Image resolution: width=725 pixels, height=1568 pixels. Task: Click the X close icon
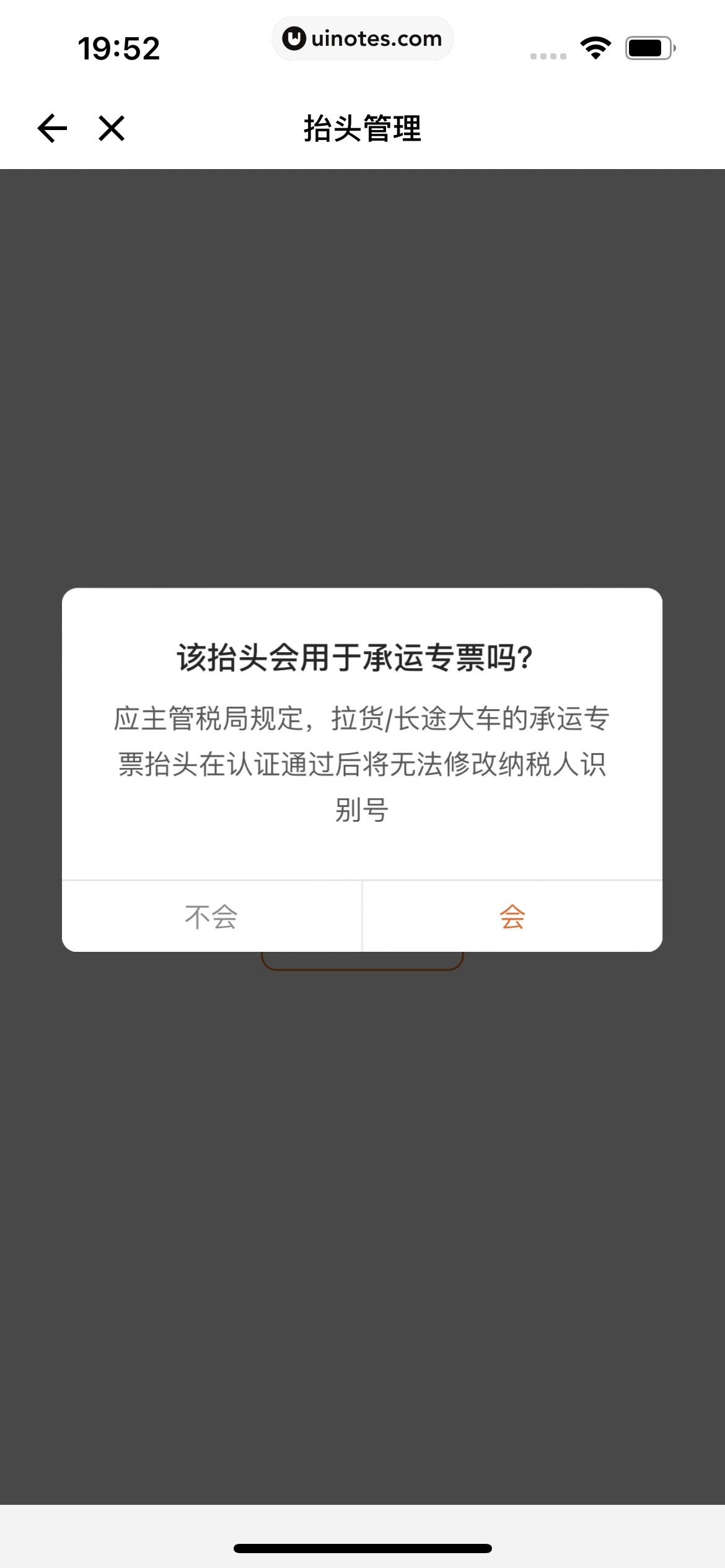click(x=110, y=129)
